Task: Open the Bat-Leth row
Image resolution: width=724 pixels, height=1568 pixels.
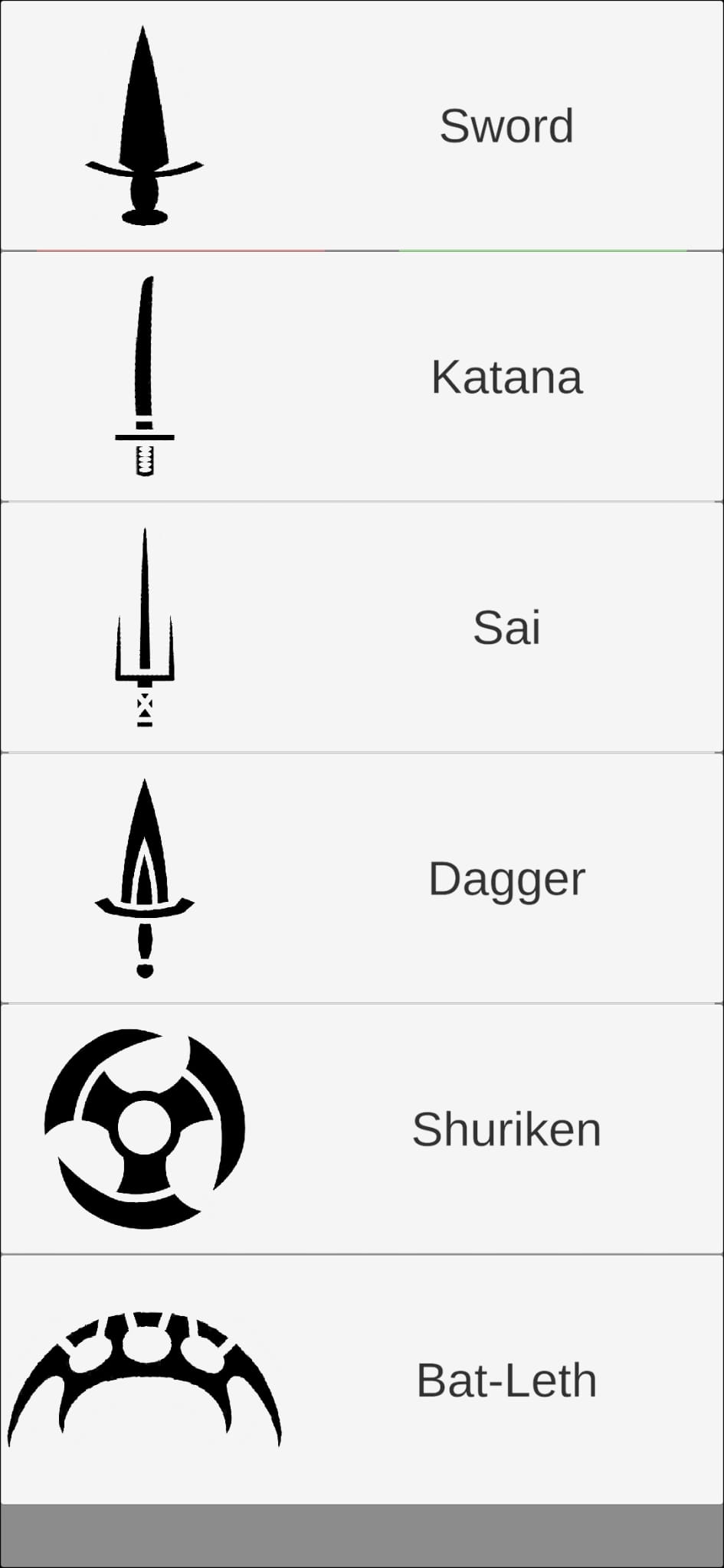Action: [x=362, y=1380]
